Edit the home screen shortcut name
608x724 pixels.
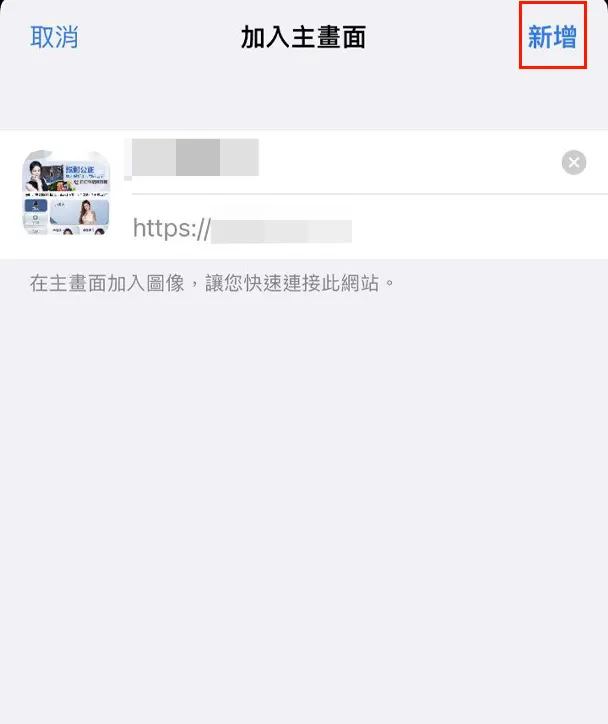[x=340, y=160]
